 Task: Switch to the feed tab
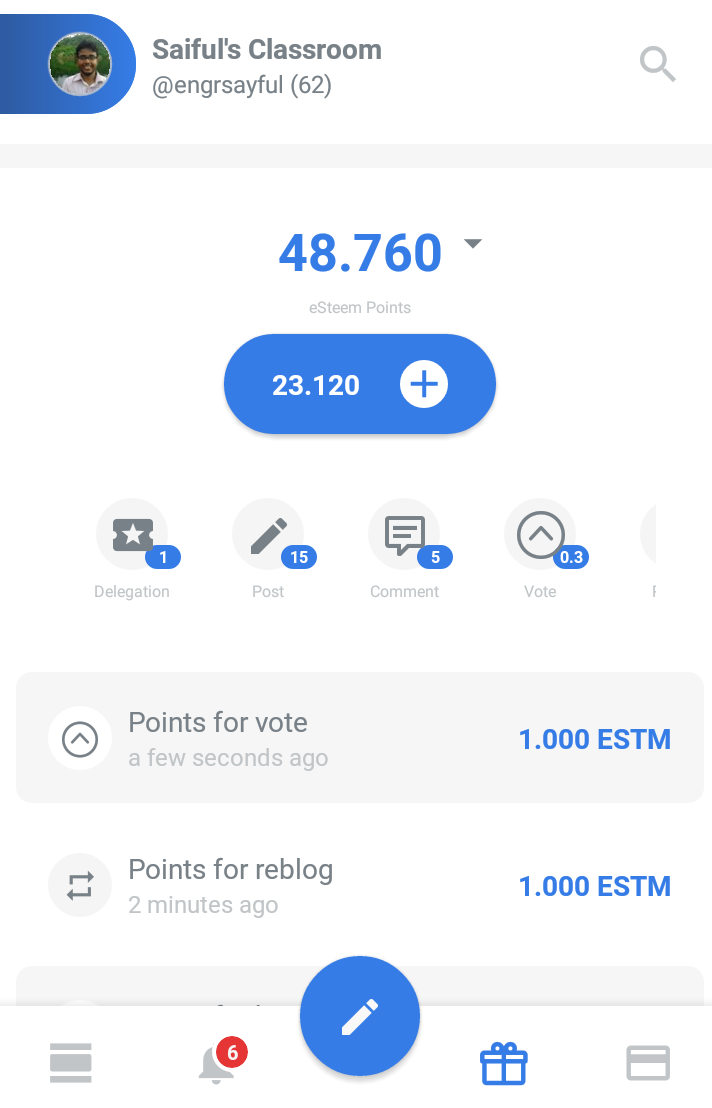(71, 1063)
